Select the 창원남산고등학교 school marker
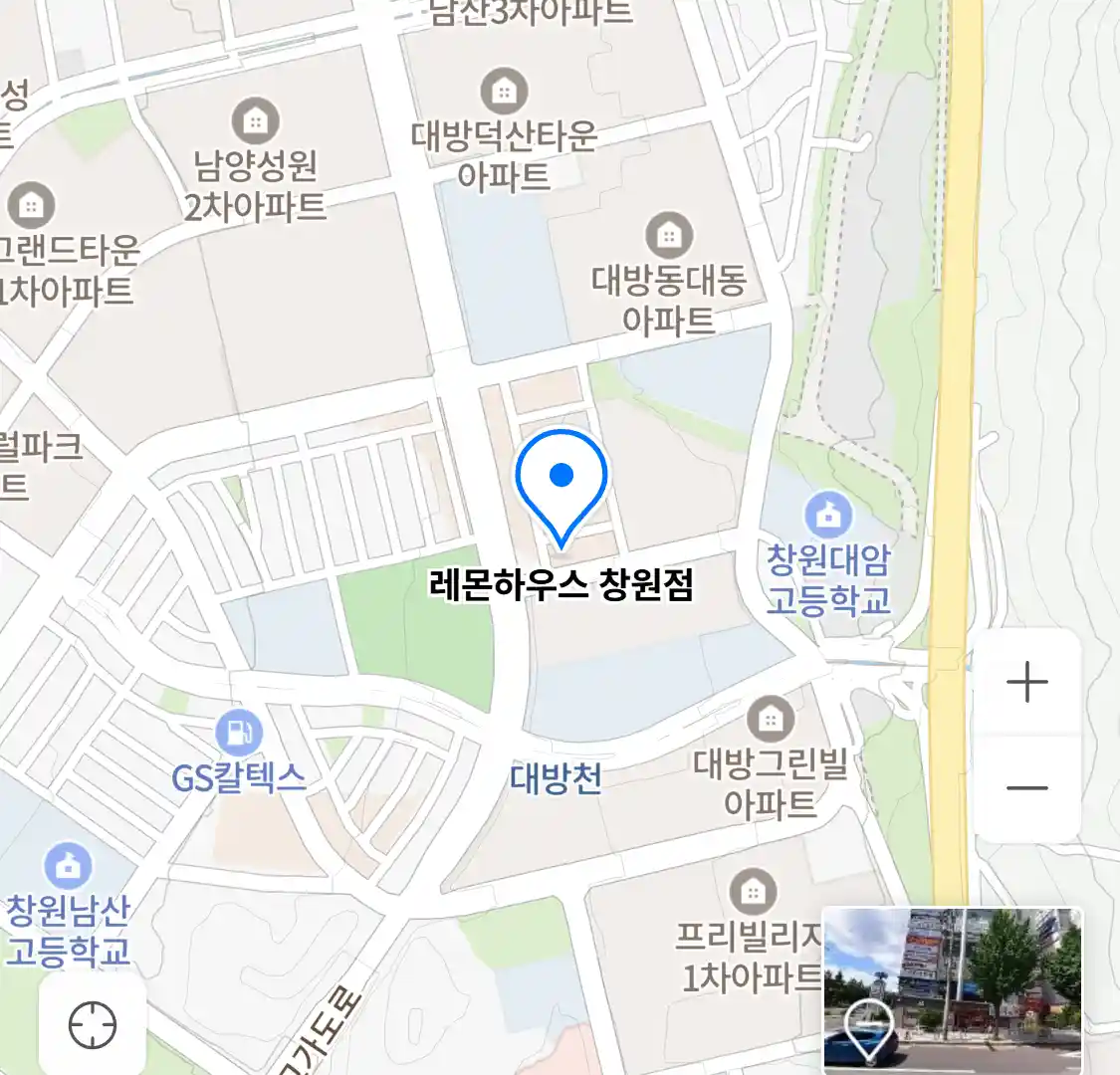Screen dimensions: 1120x1075 tap(68, 866)
